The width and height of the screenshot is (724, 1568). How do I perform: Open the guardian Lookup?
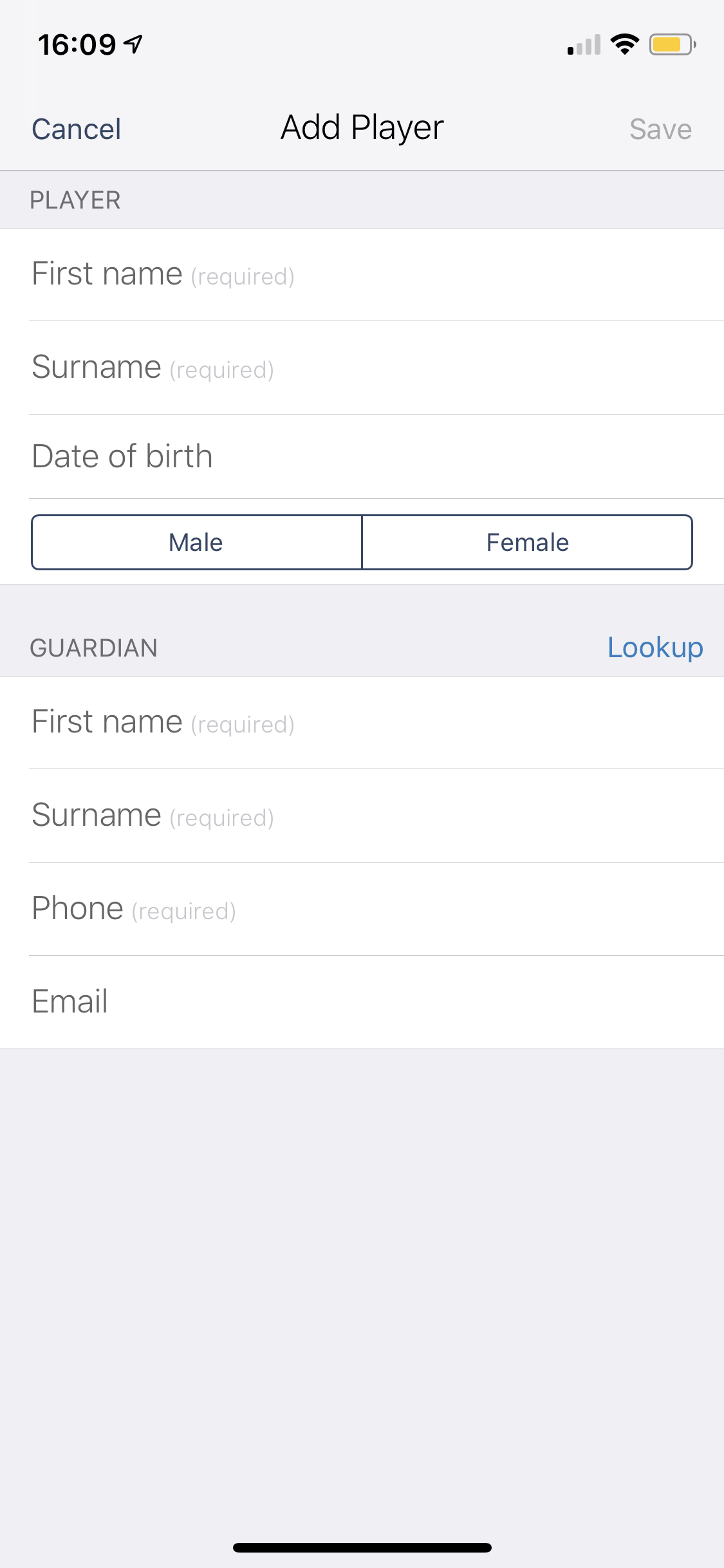coord(654,648)
